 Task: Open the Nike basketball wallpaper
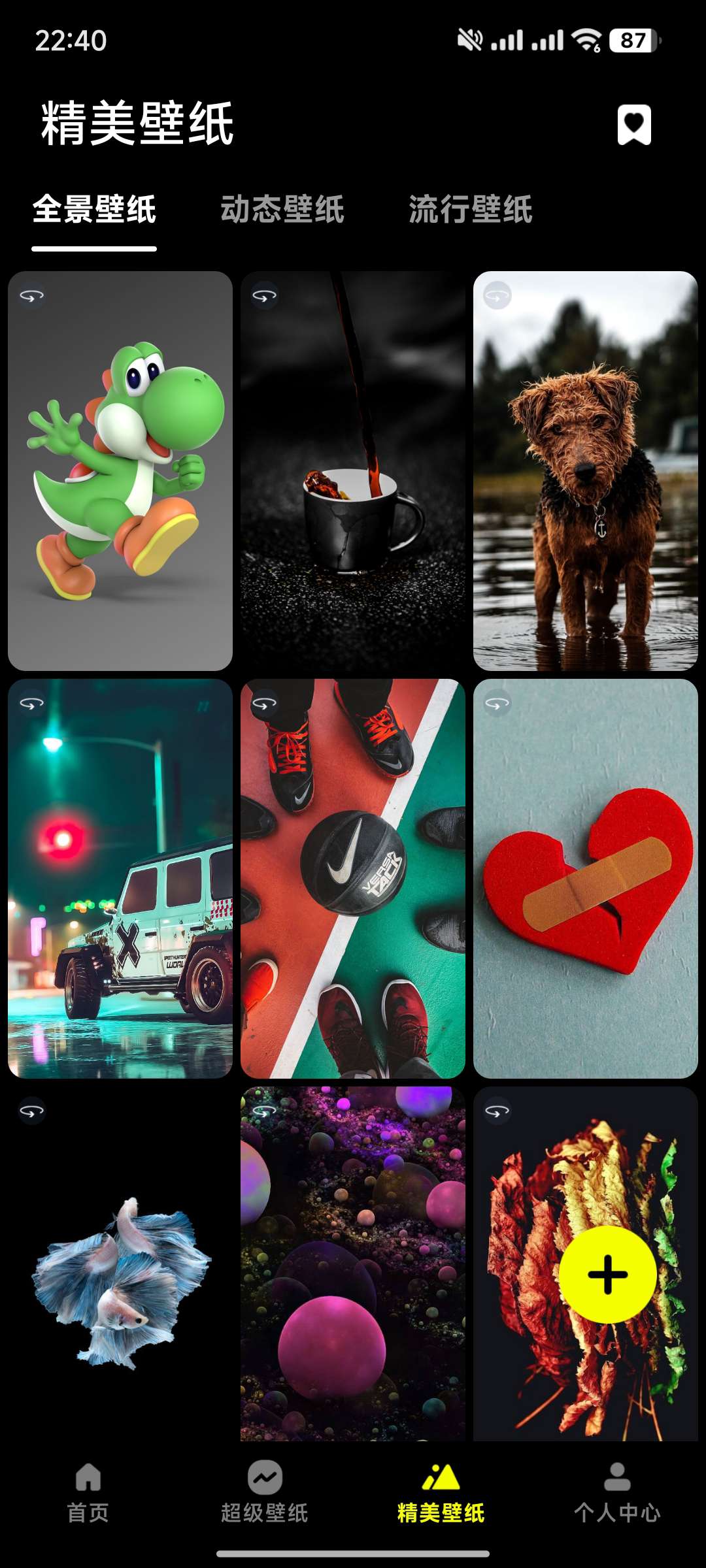[353, 878]
